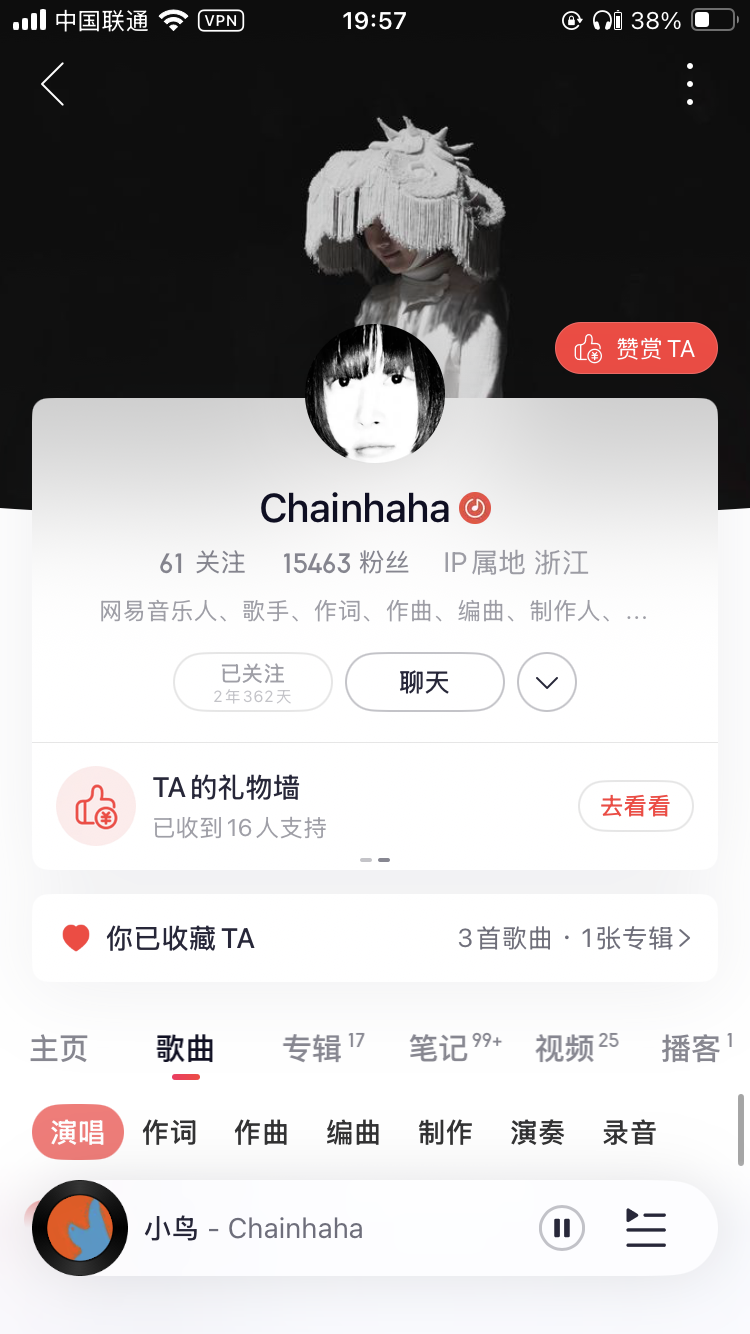Image resolution: width=750 pixels, height=1334 pixels.
Task: Select the 作曲 filter chip
Action: click(x=261, y=1132)
